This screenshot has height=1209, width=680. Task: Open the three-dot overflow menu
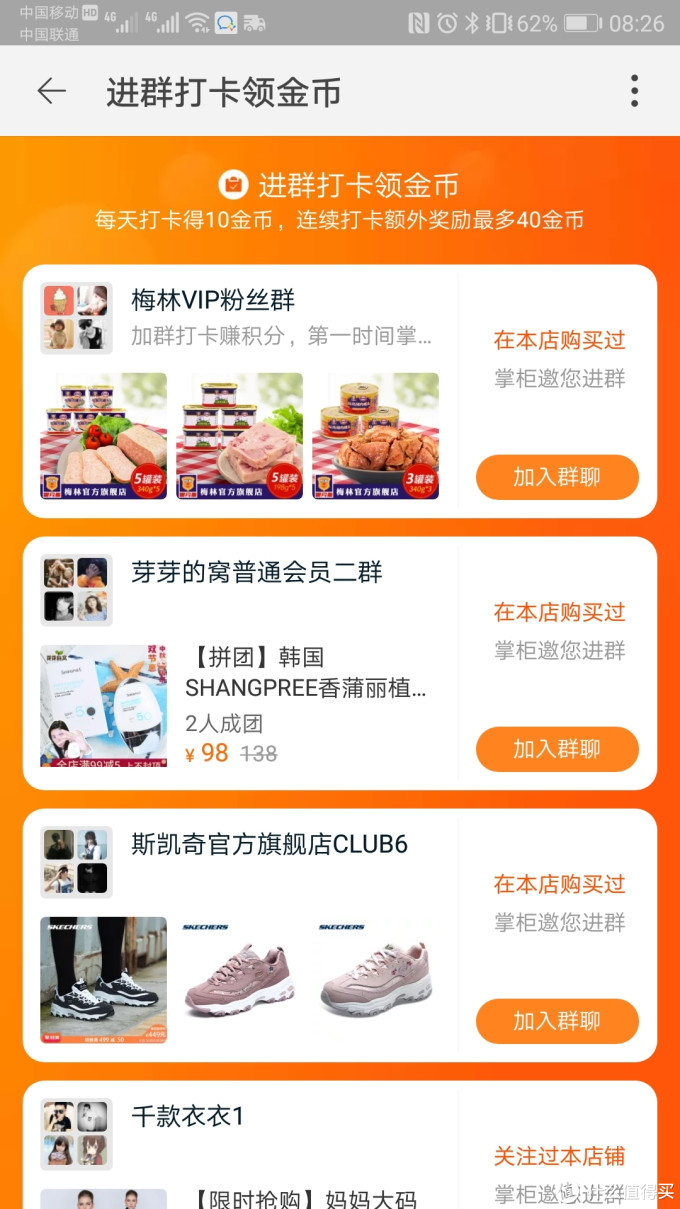pyautogui.click(x=634, y=91)
